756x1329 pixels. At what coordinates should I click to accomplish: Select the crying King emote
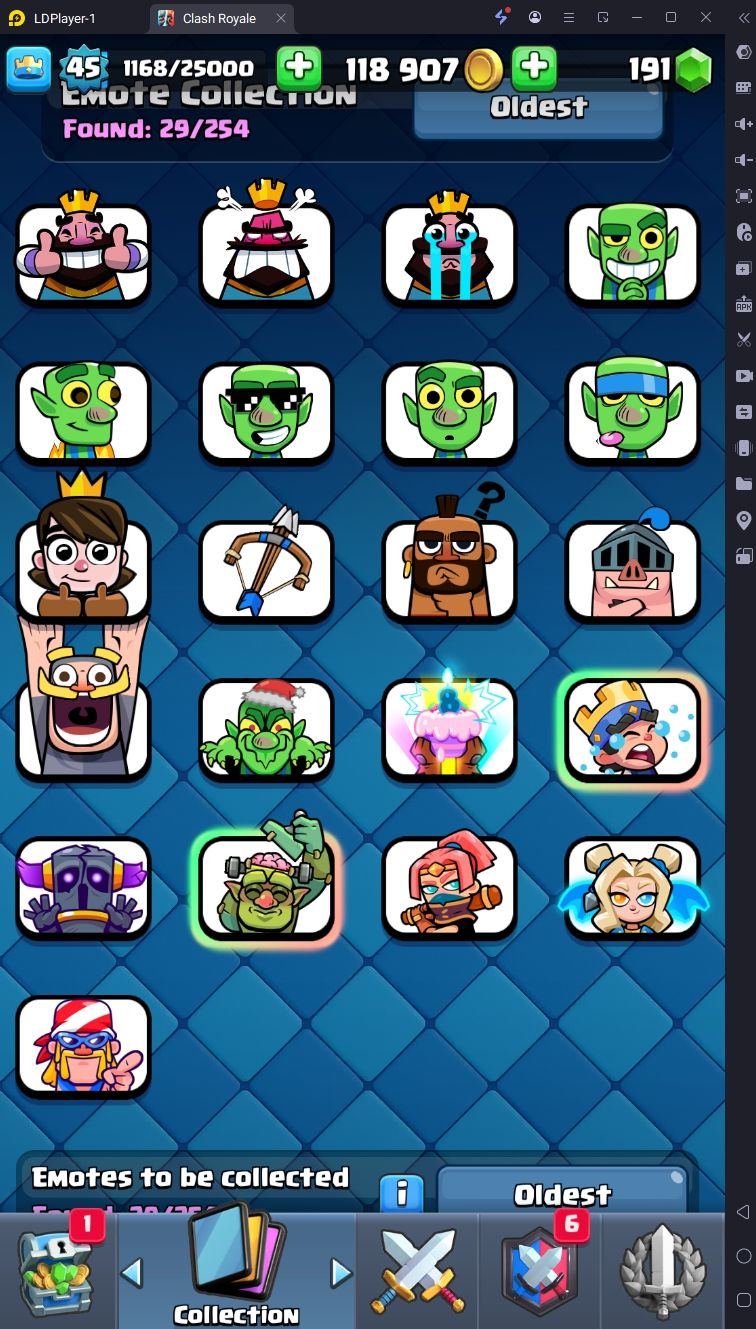click(449, 253)
